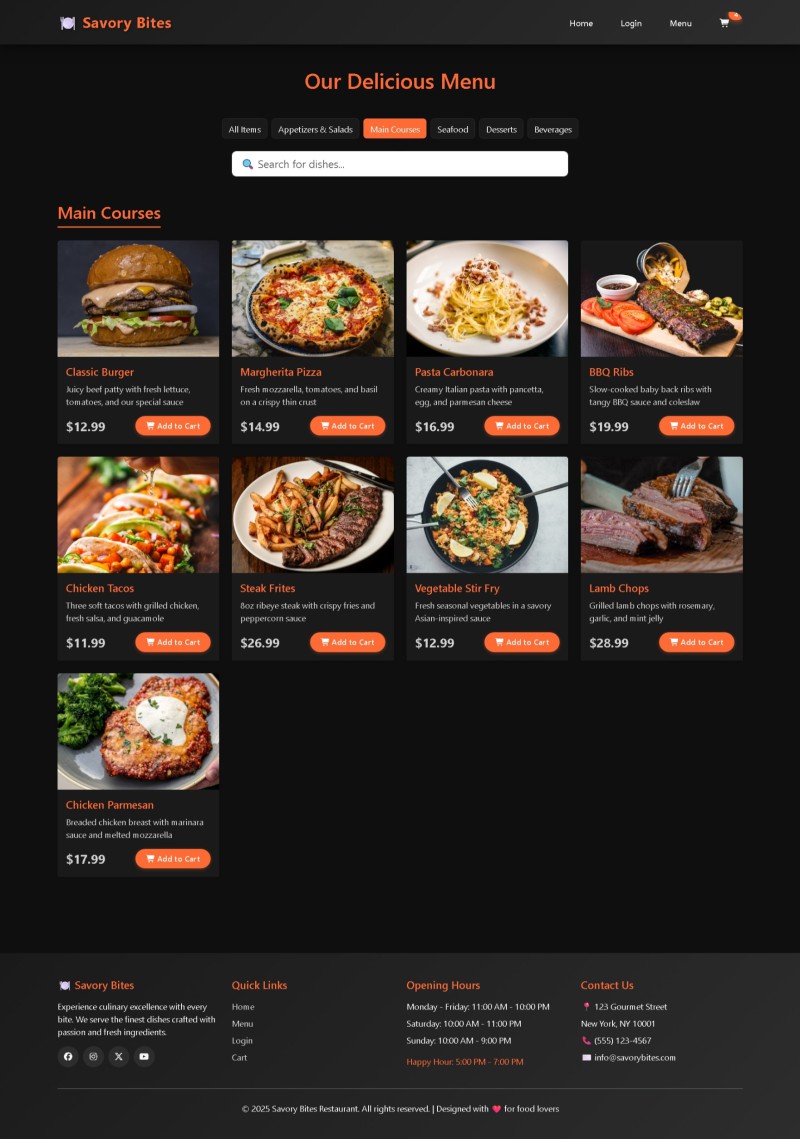Add Classic Burger to cart

[x=173, y=426]
